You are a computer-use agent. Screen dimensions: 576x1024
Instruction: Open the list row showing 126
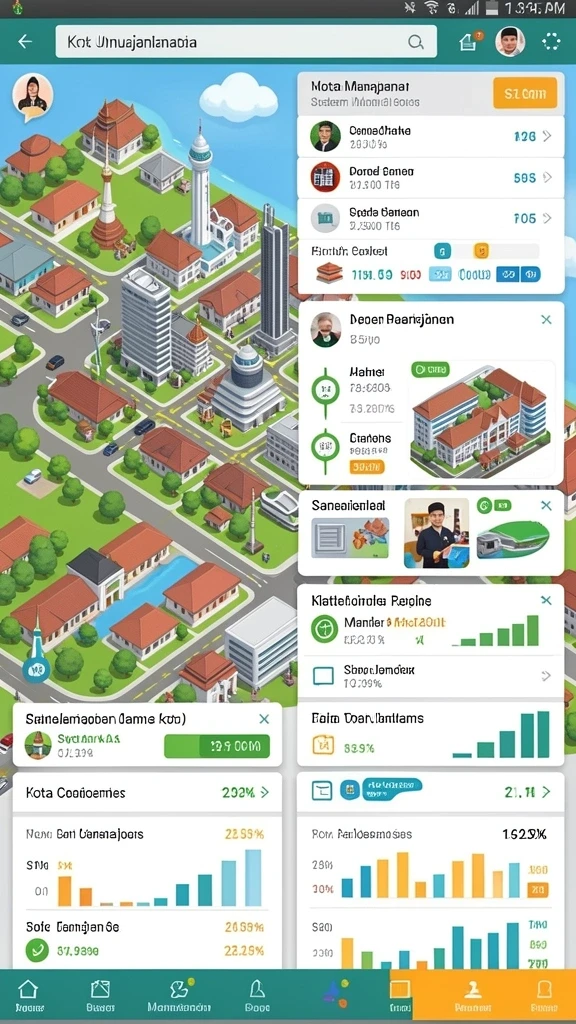tap(431, 136)
